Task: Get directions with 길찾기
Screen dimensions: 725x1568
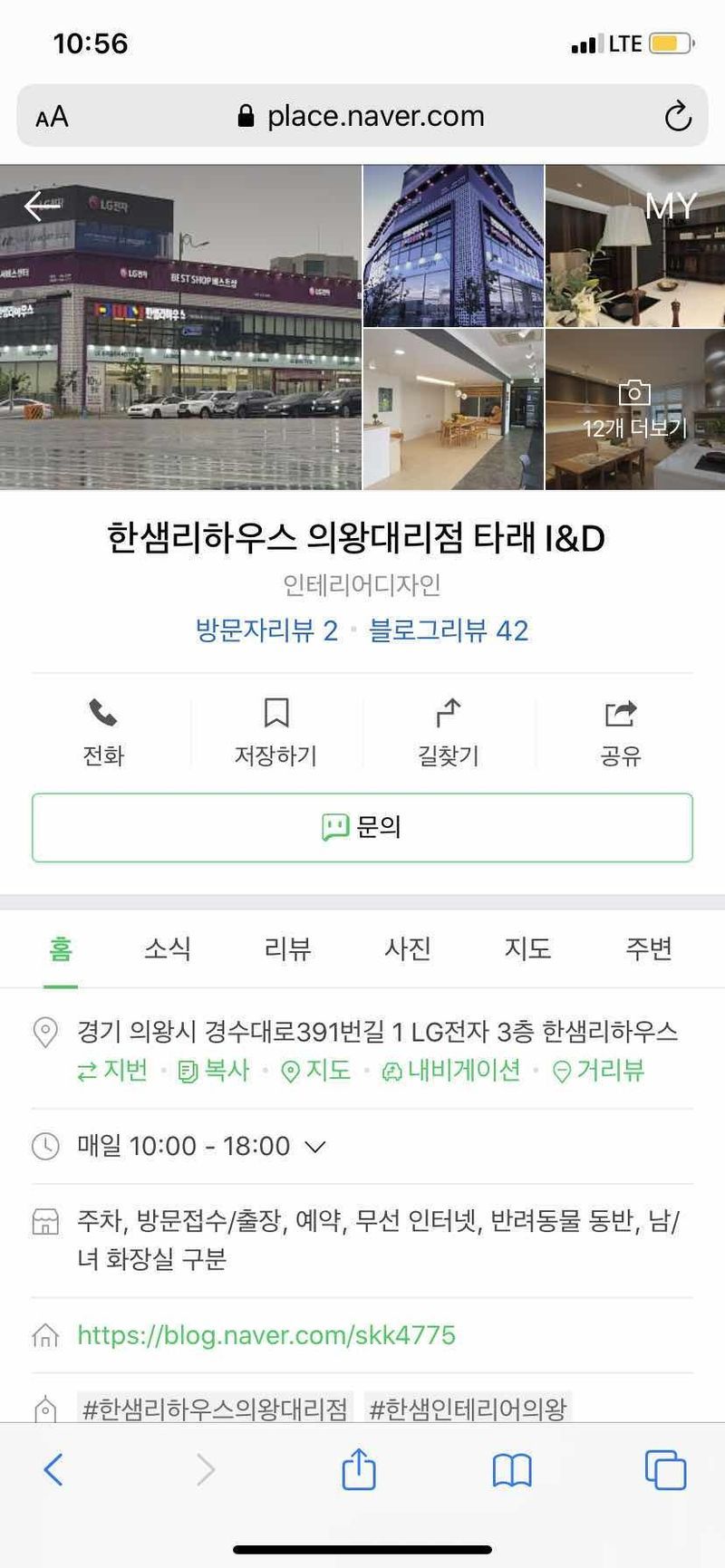Action: [x=449, y=732]
